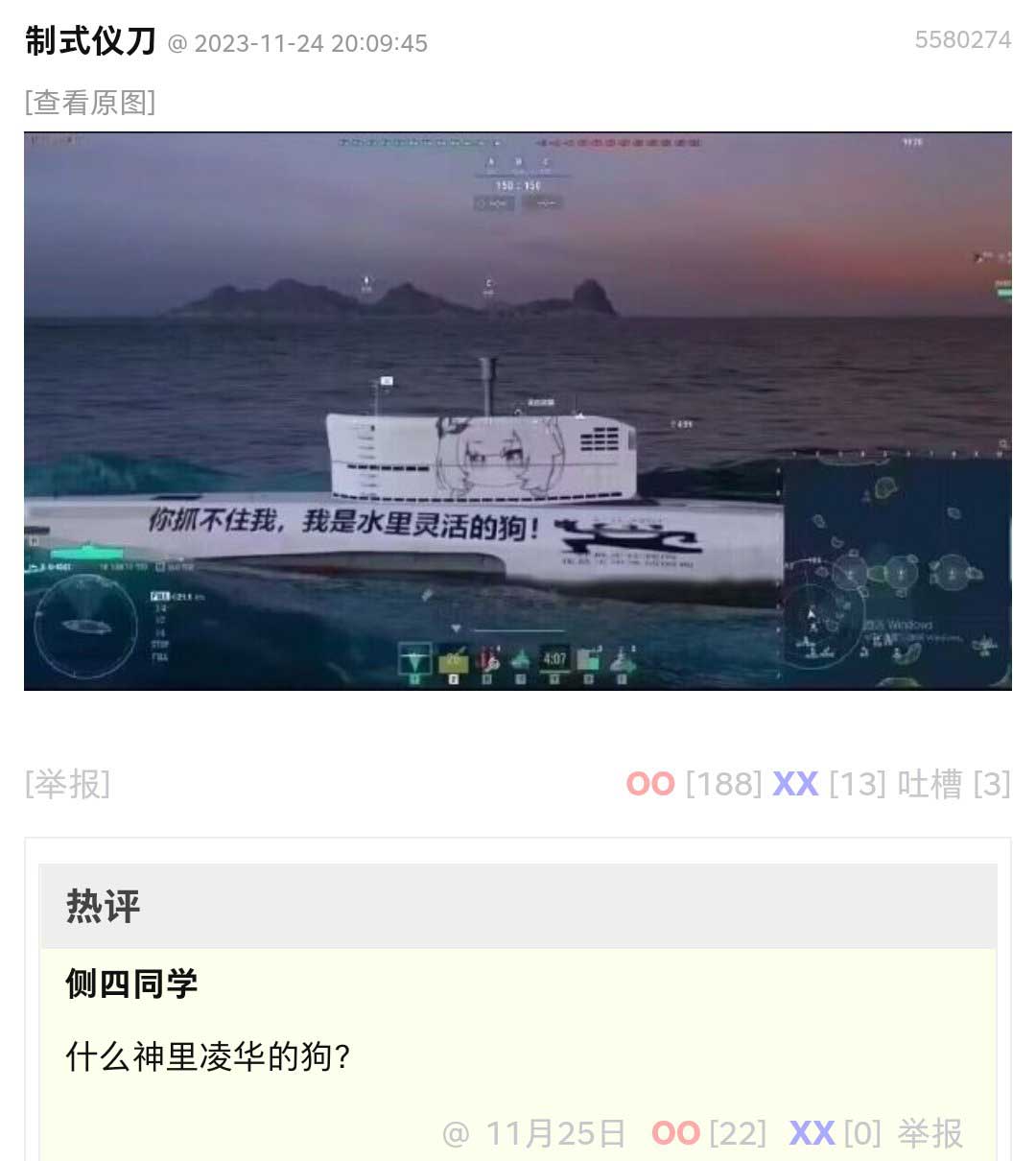
Task: Upvote 侧四同学's hot comment with OO
Action: click(x=675, y=1133)
